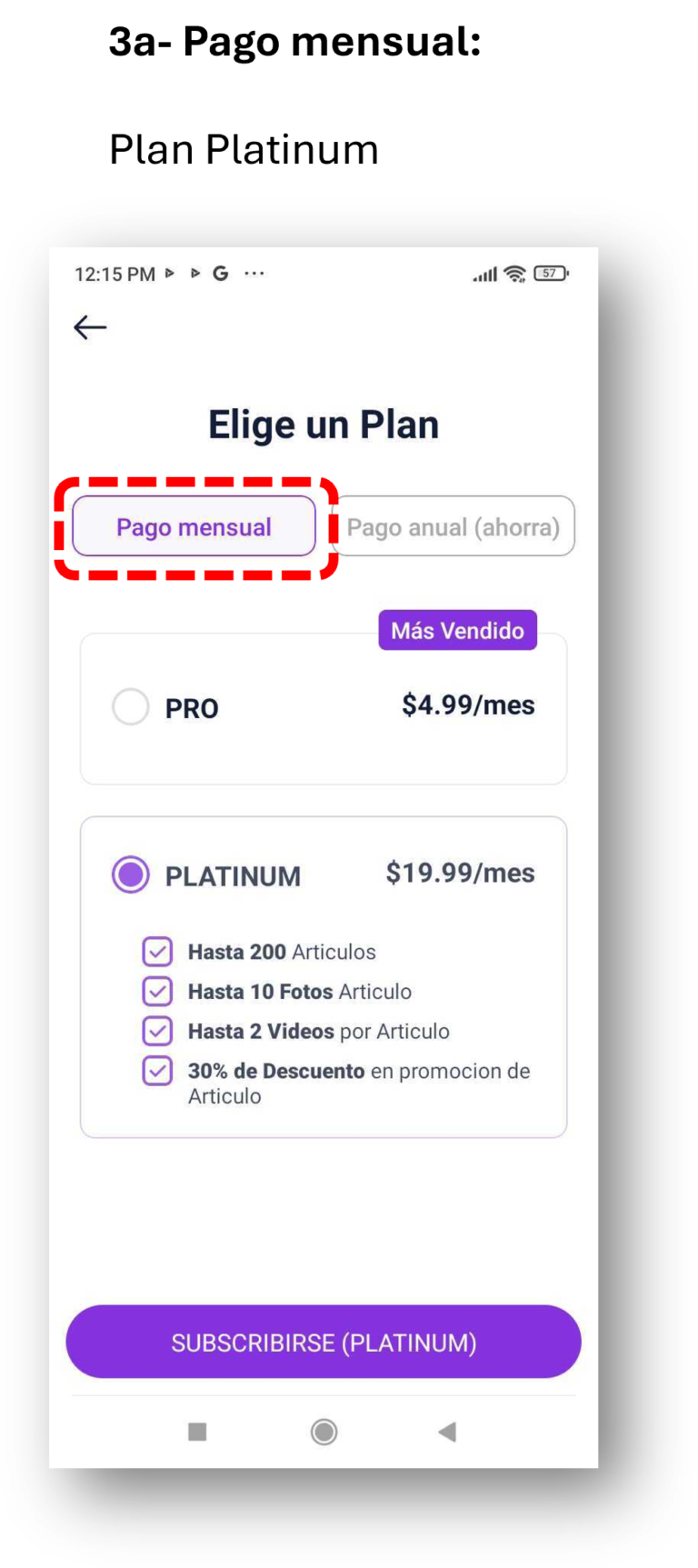
Task: Switch to the Pago anual tab
Action: [x=454, y=526]
